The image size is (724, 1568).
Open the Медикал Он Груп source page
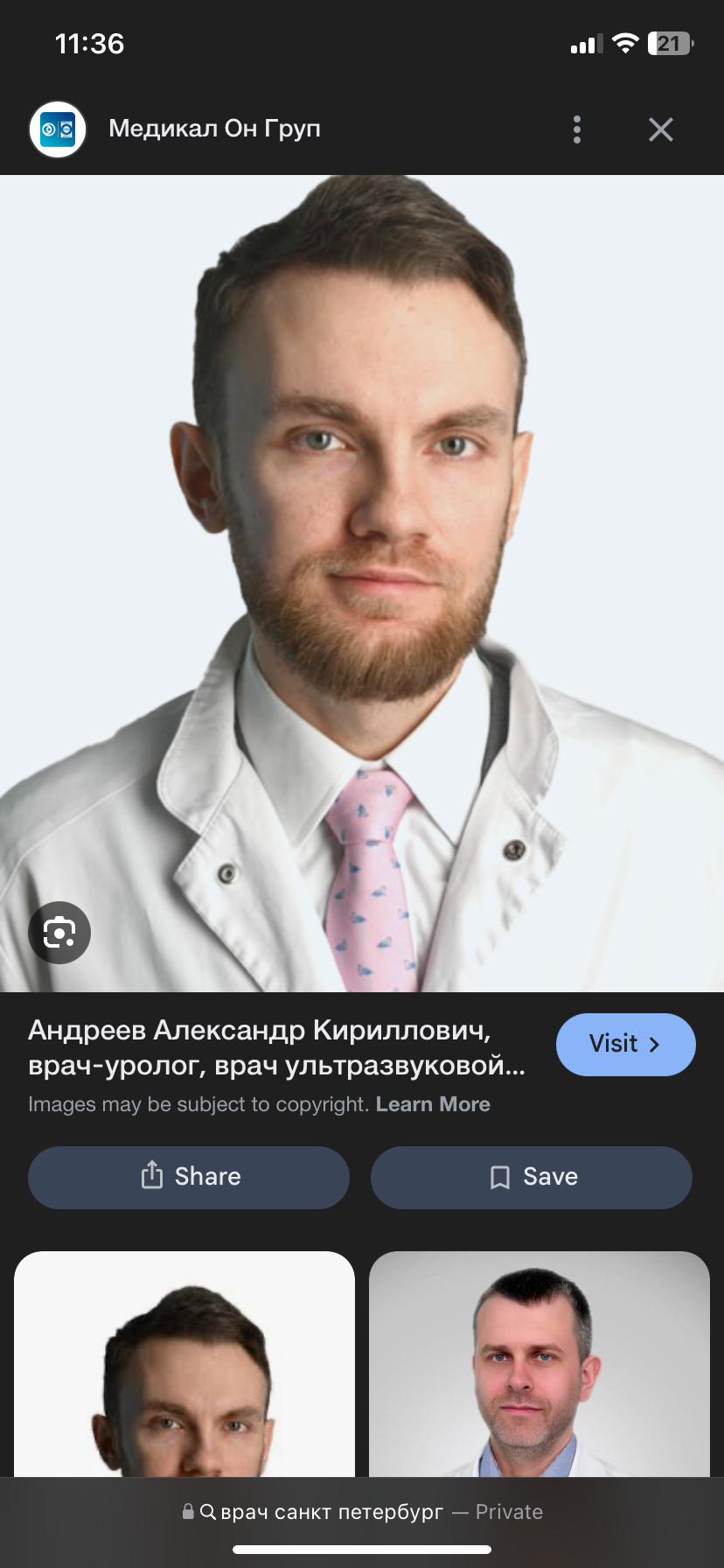(x=213, y=129)
